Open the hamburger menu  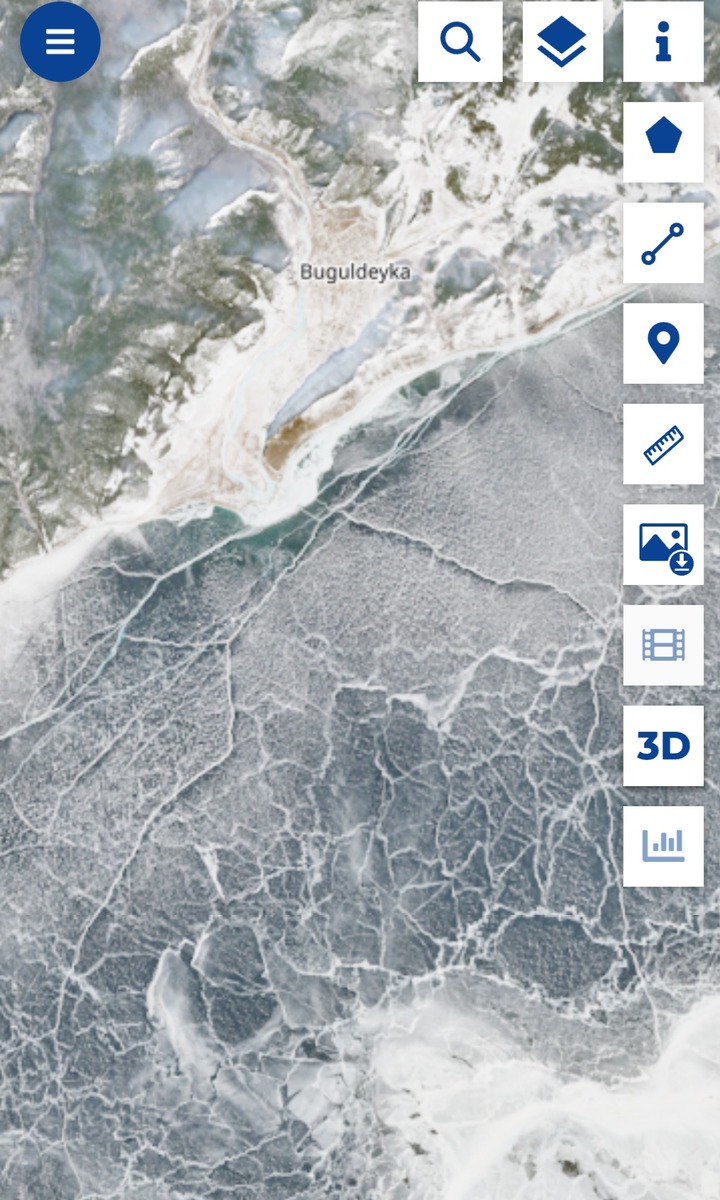(x=60, y=42)
